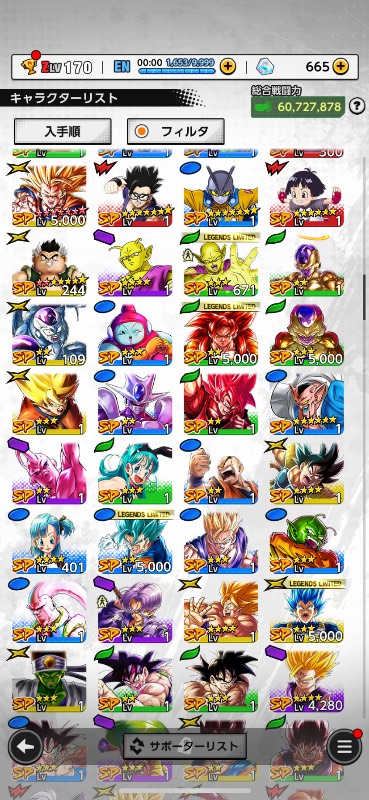Open the Gamma robot character card
The image size is (369, 800).
[x=222, y=194]
